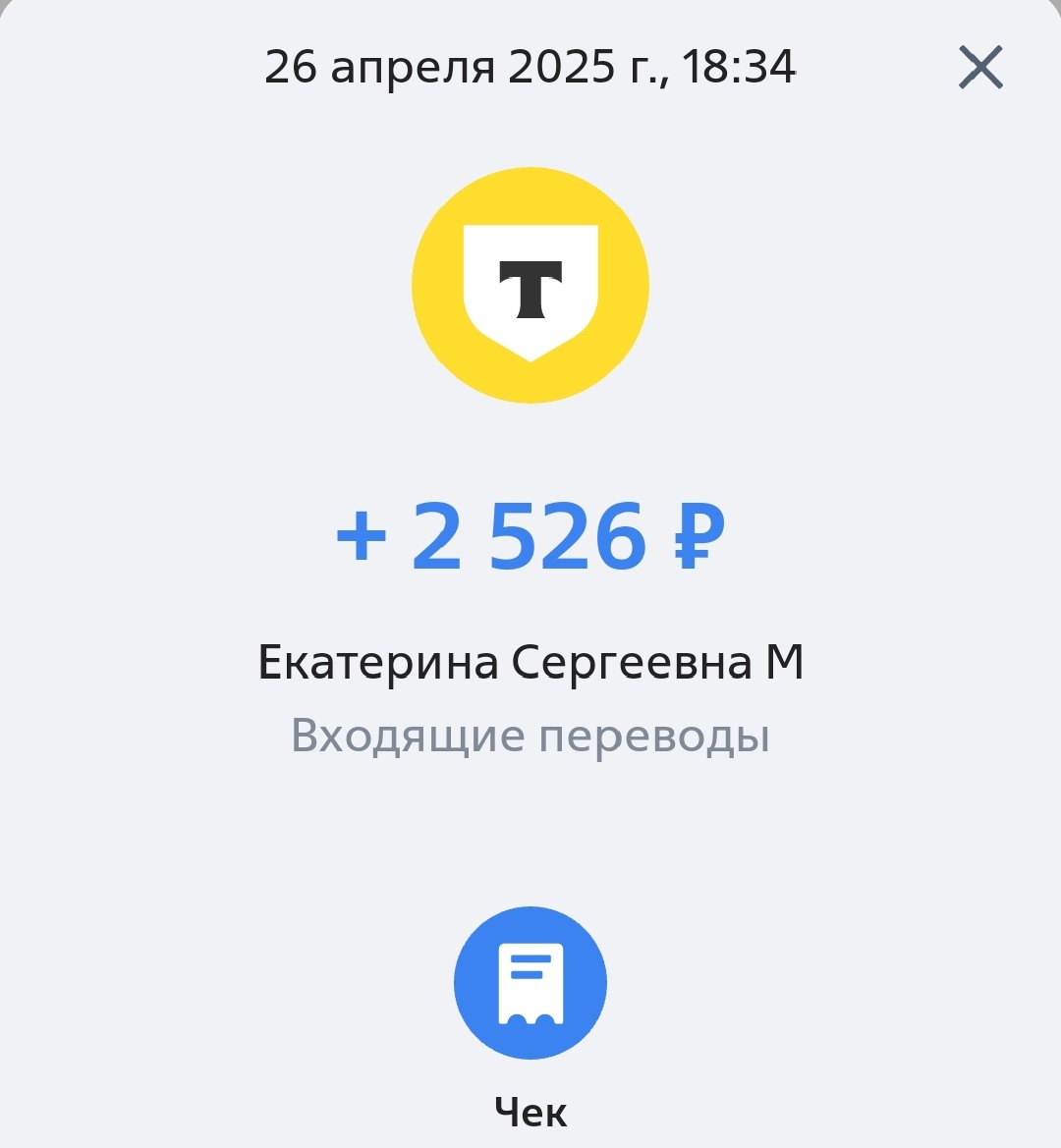The image size is (1061, 1148).
Task: Dismiss the transaction card with the X
Action: point(979,67)
